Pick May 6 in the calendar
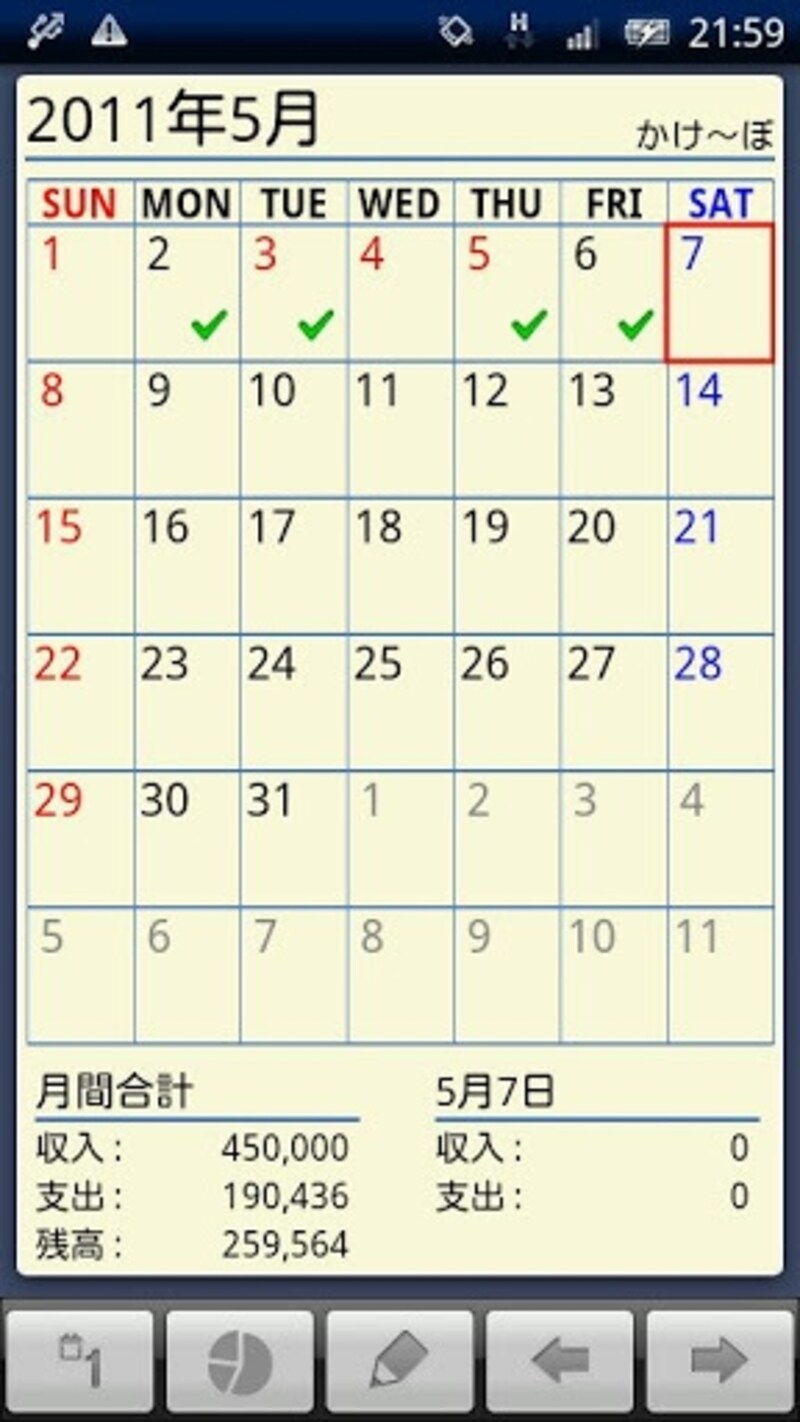This screenshot has height=1422, width=800. pyautogui.click(x=614, y=293)
